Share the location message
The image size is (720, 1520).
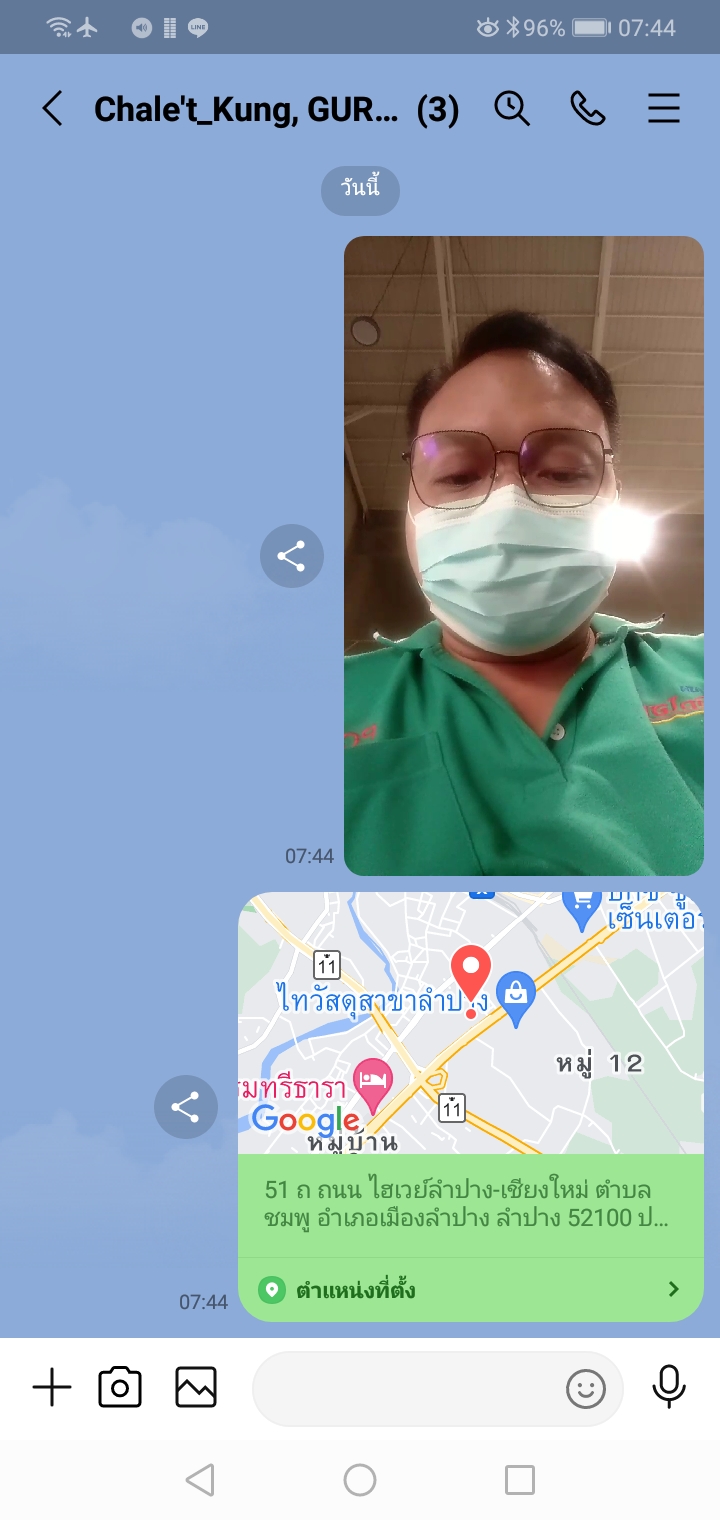[185, 1107]
